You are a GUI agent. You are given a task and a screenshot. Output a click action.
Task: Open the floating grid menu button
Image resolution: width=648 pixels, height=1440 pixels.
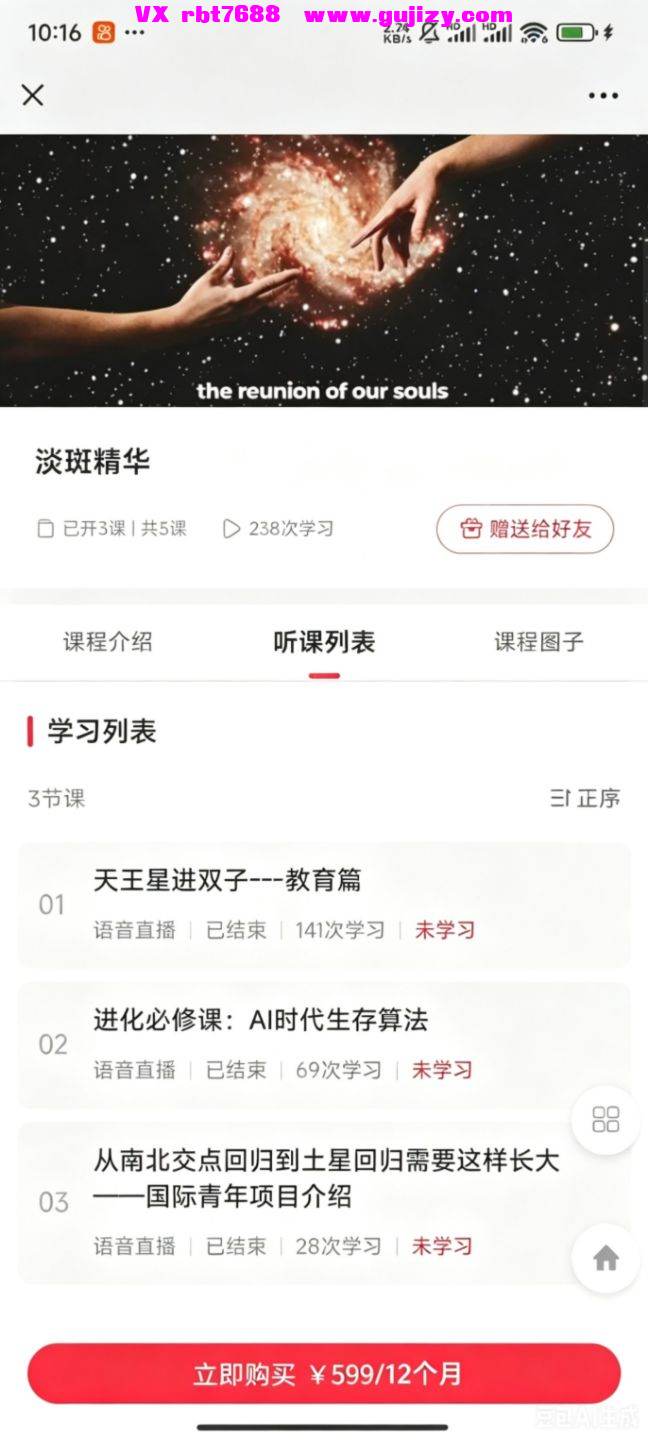tap(606, 1119)
